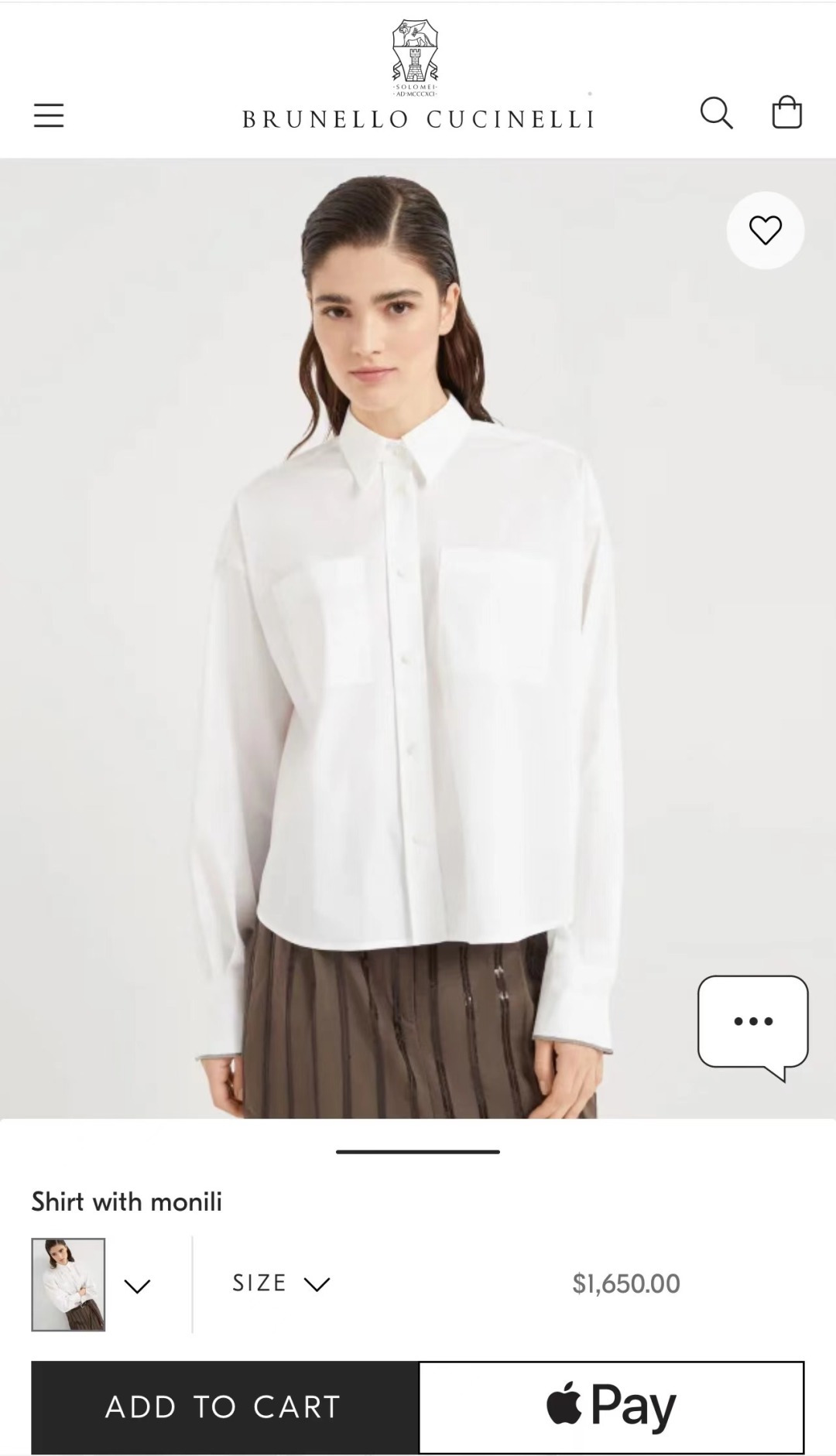Expand the color variant dropdown
The height and width of the screenshot is (1456, 836).
137,1286
